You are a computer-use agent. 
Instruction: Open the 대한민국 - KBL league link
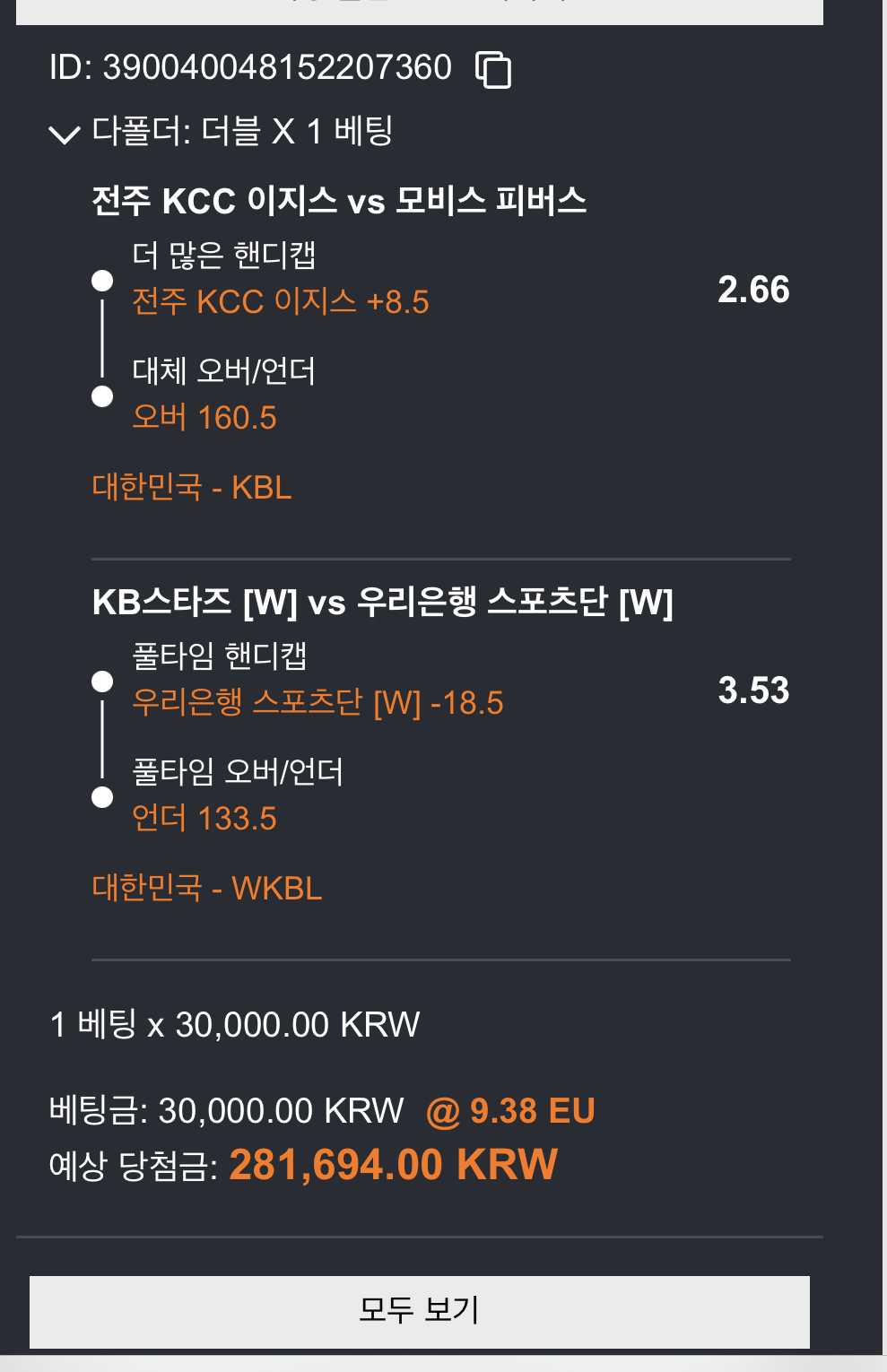coord(192,488)
